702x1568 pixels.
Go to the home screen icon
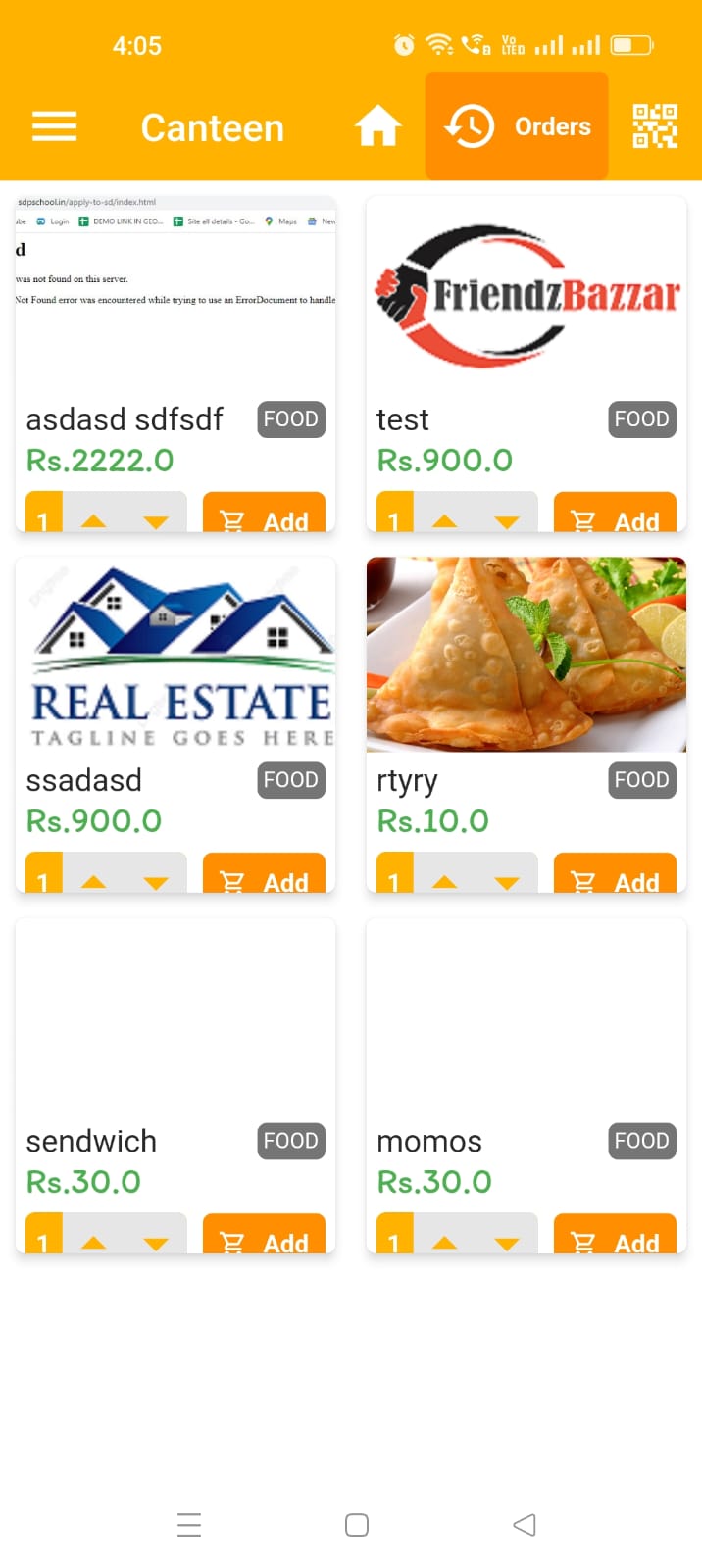click(x=377, y=127)
